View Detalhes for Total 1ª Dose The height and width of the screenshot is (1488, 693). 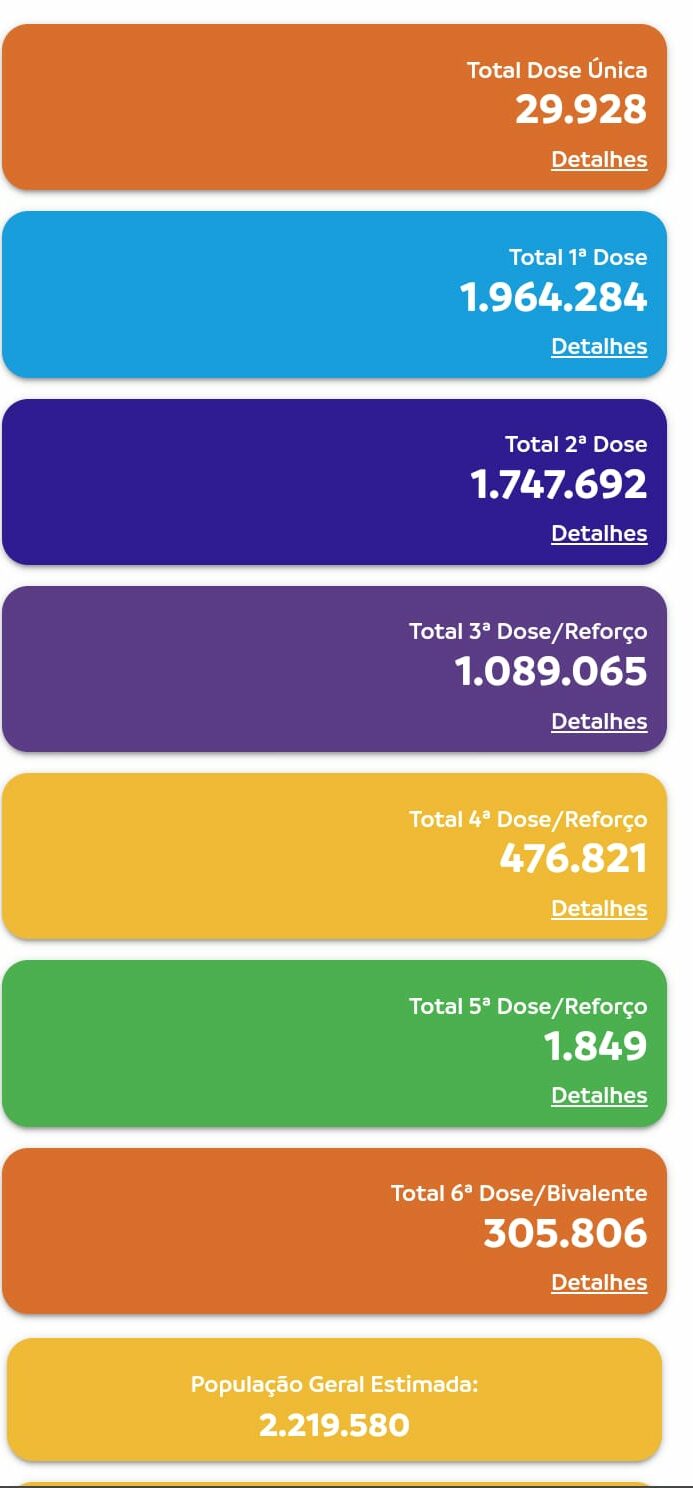coord(599,347)
